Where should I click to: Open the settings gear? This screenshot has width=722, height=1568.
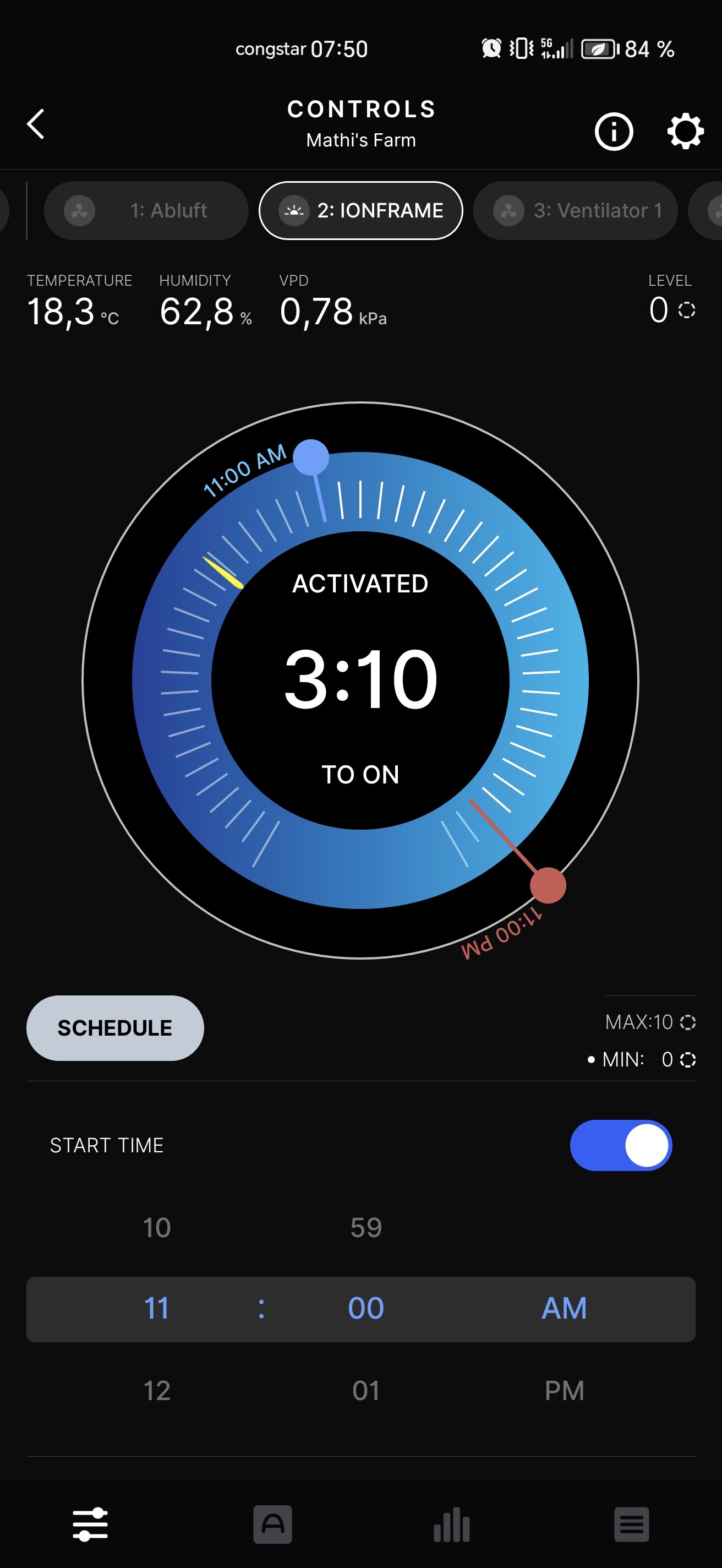click(x=685, y=132)
